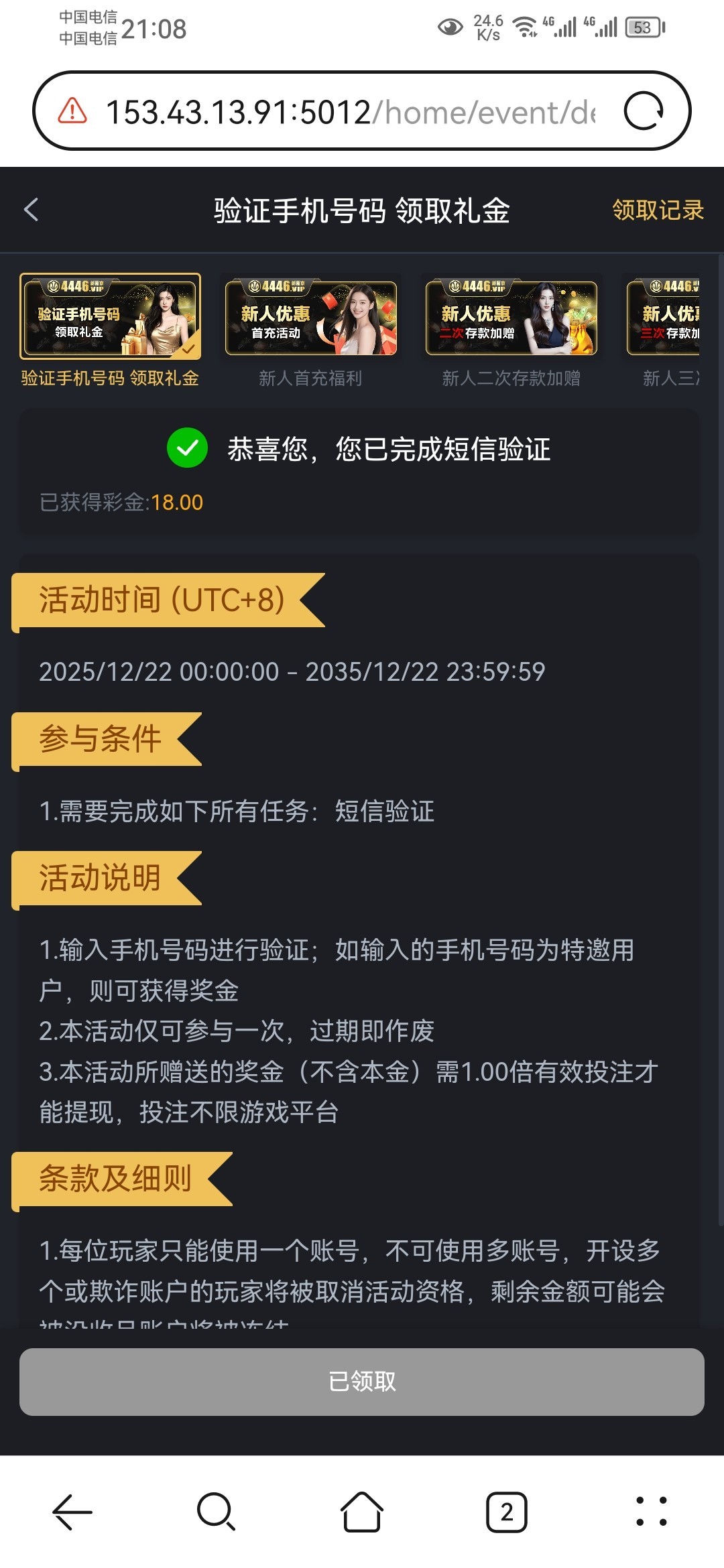Viewport: 724px width, 1568px height.
Task: Open the tabs switcher showing 2
Action: tap(507, 1512)
